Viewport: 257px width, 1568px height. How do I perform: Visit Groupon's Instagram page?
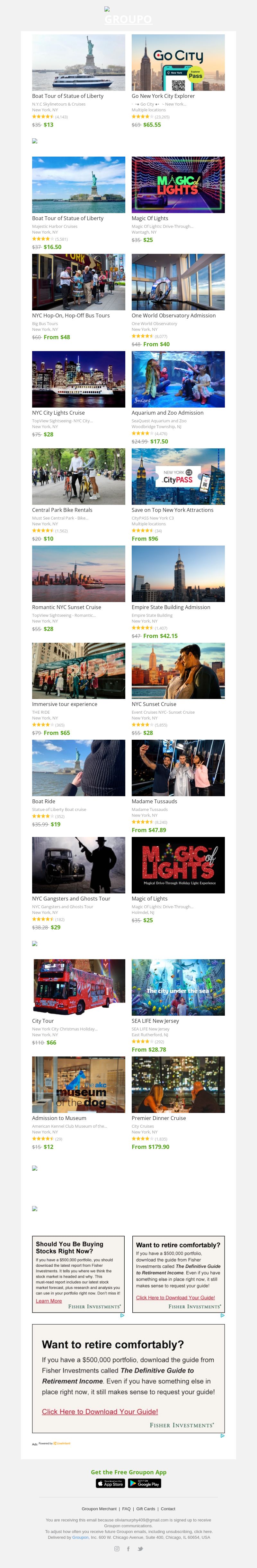click(x=117, y=1548)
